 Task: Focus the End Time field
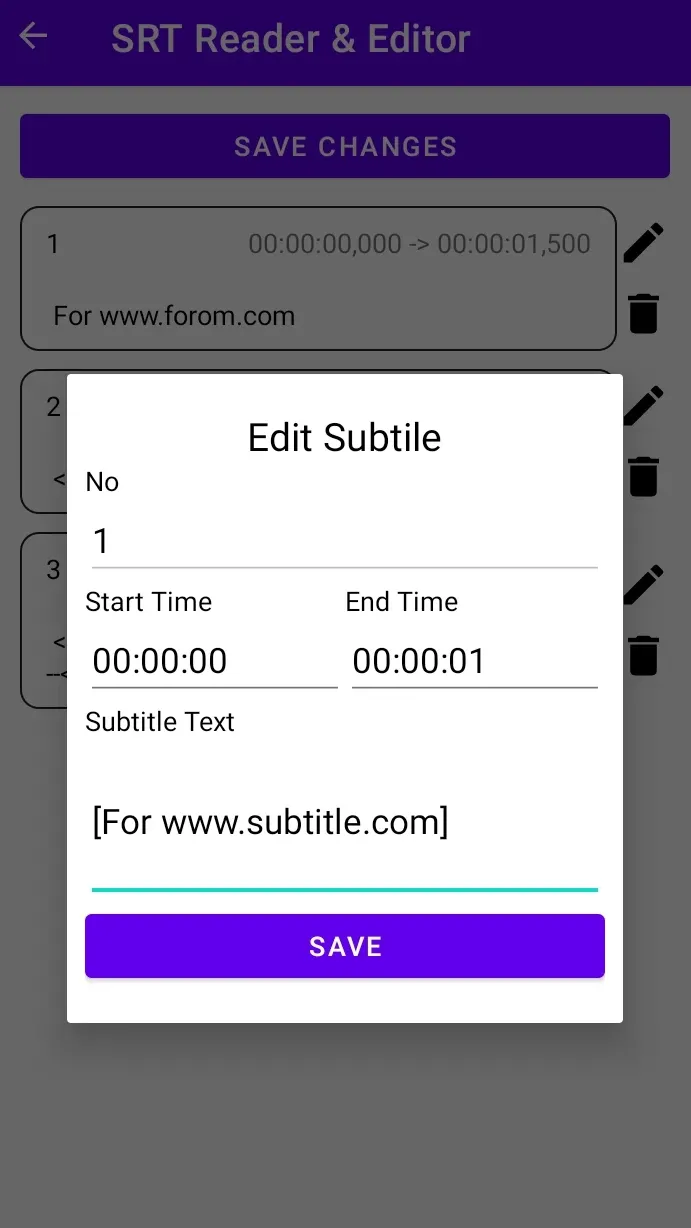(x=475, y=661)
